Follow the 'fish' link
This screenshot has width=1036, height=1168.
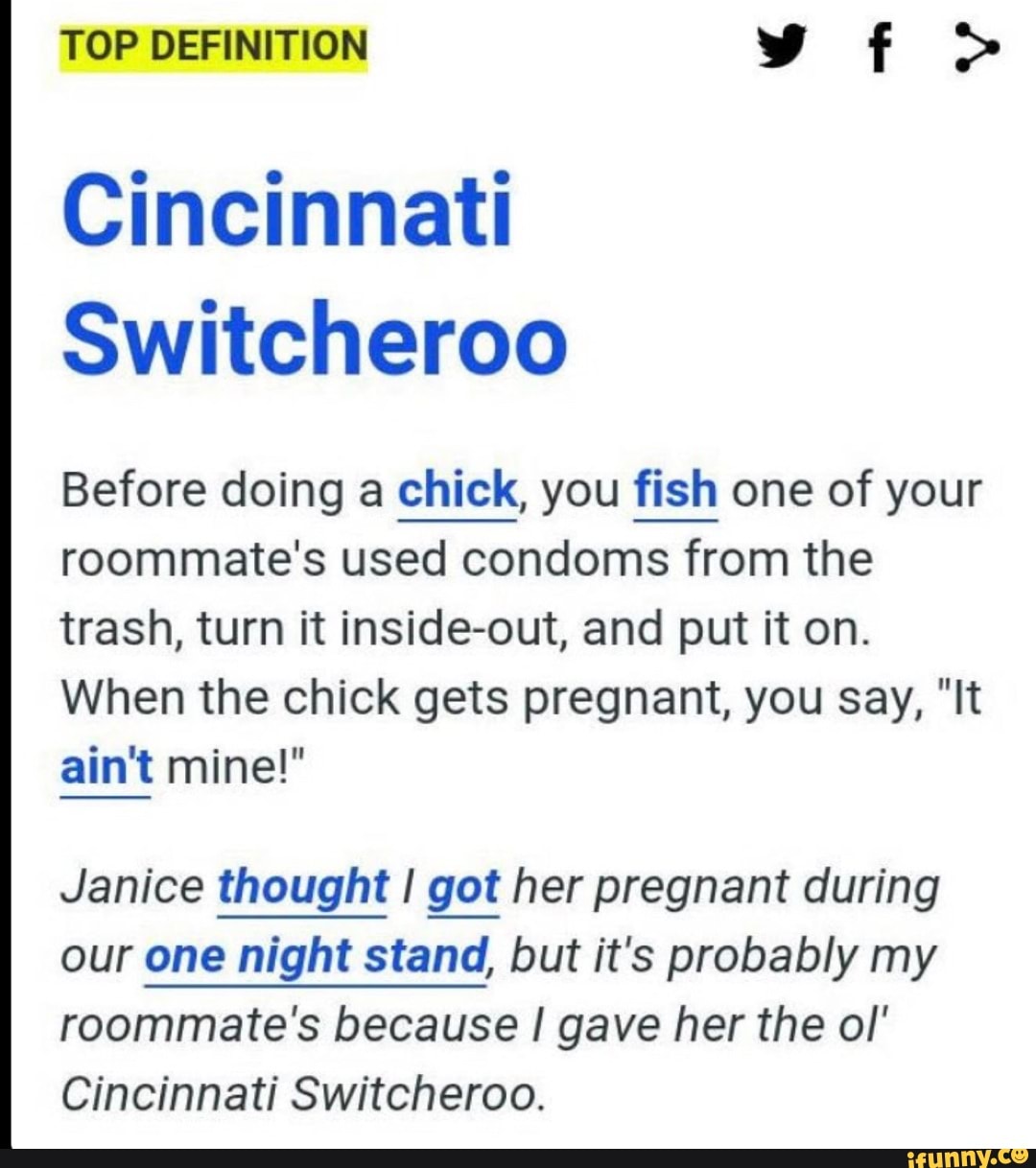[675, 491]
